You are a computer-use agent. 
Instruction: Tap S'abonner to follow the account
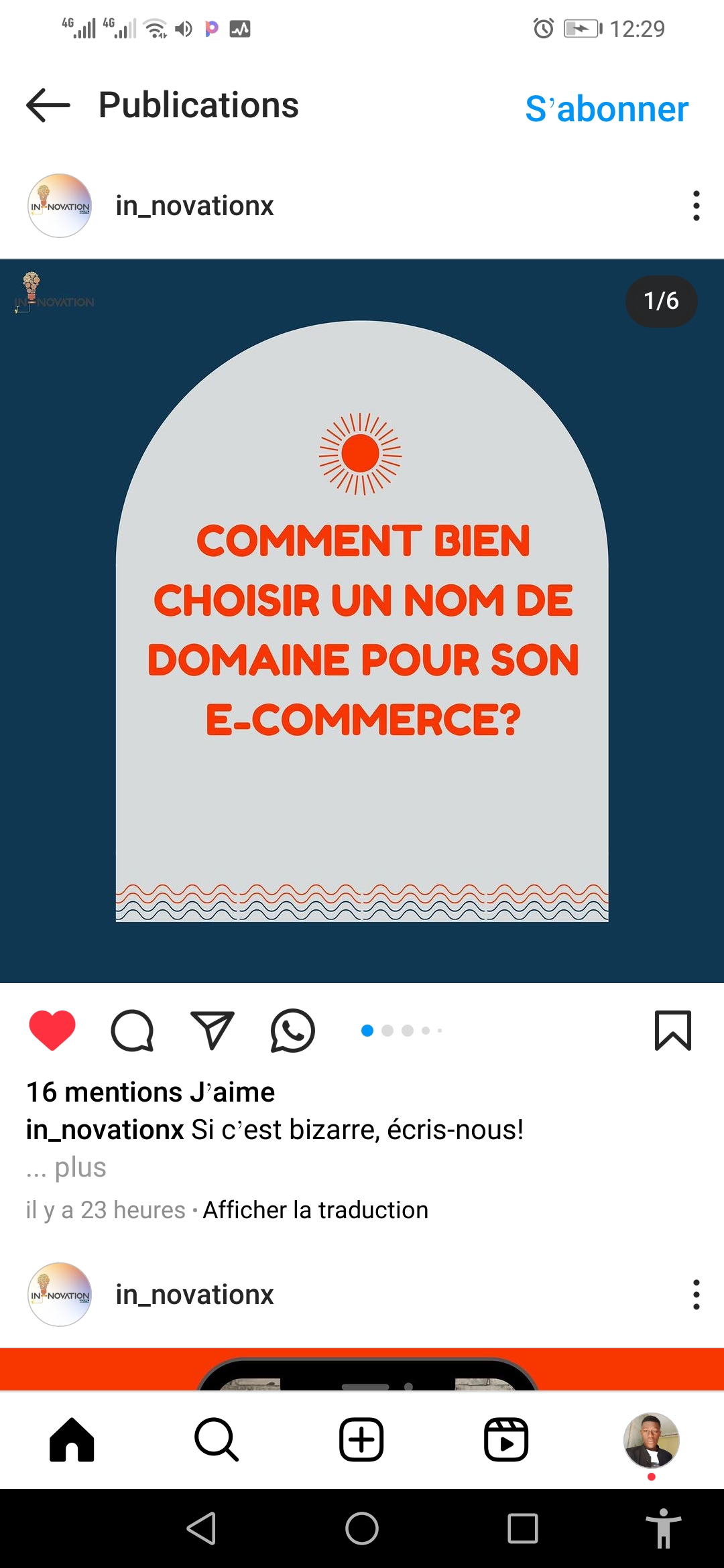tap(607, 109)
